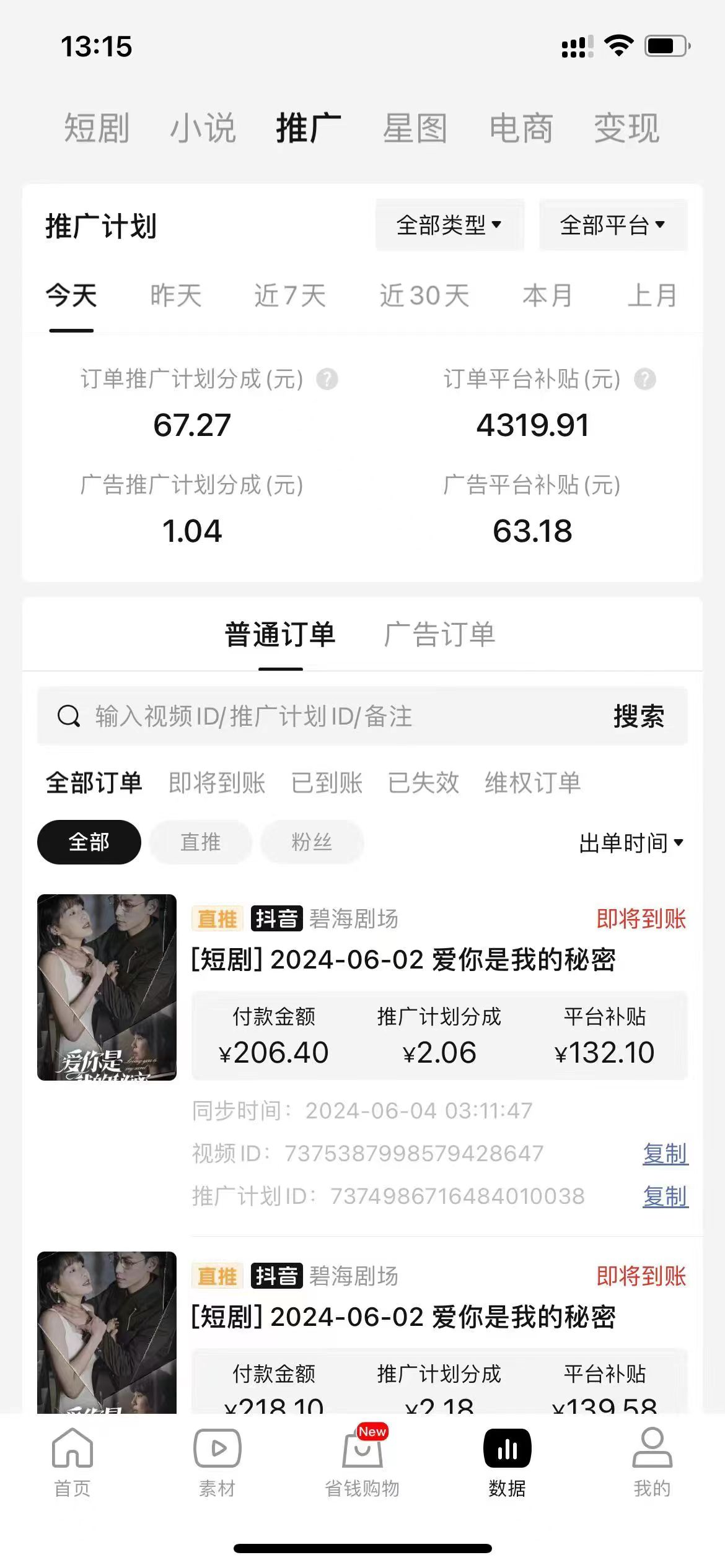Copy the 视频ID of the first order
The image size is (725, 1568).
(x=665, y=1154)
